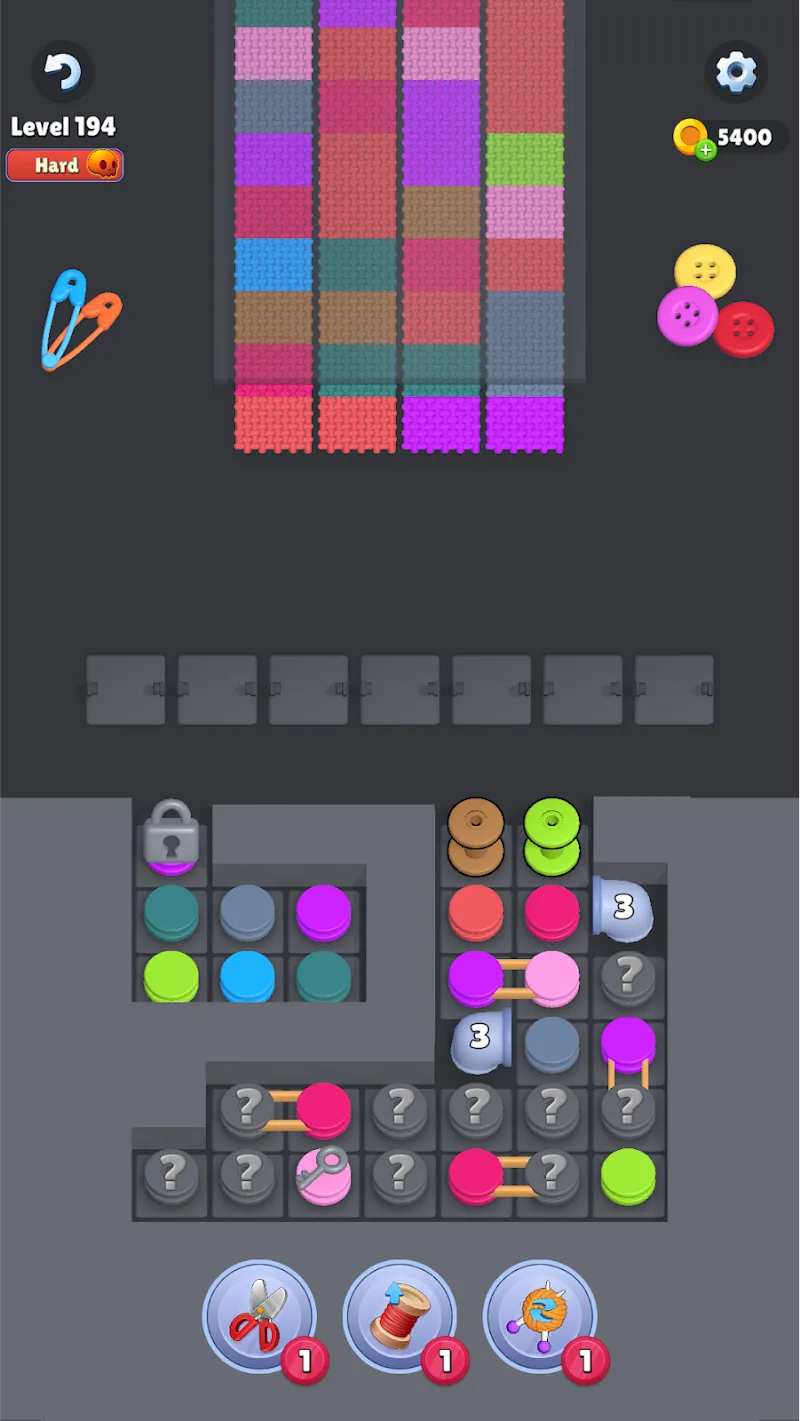The image size is (800, 1421).
Task: Tap the pink button holding the key
Action: [323, 1178]
